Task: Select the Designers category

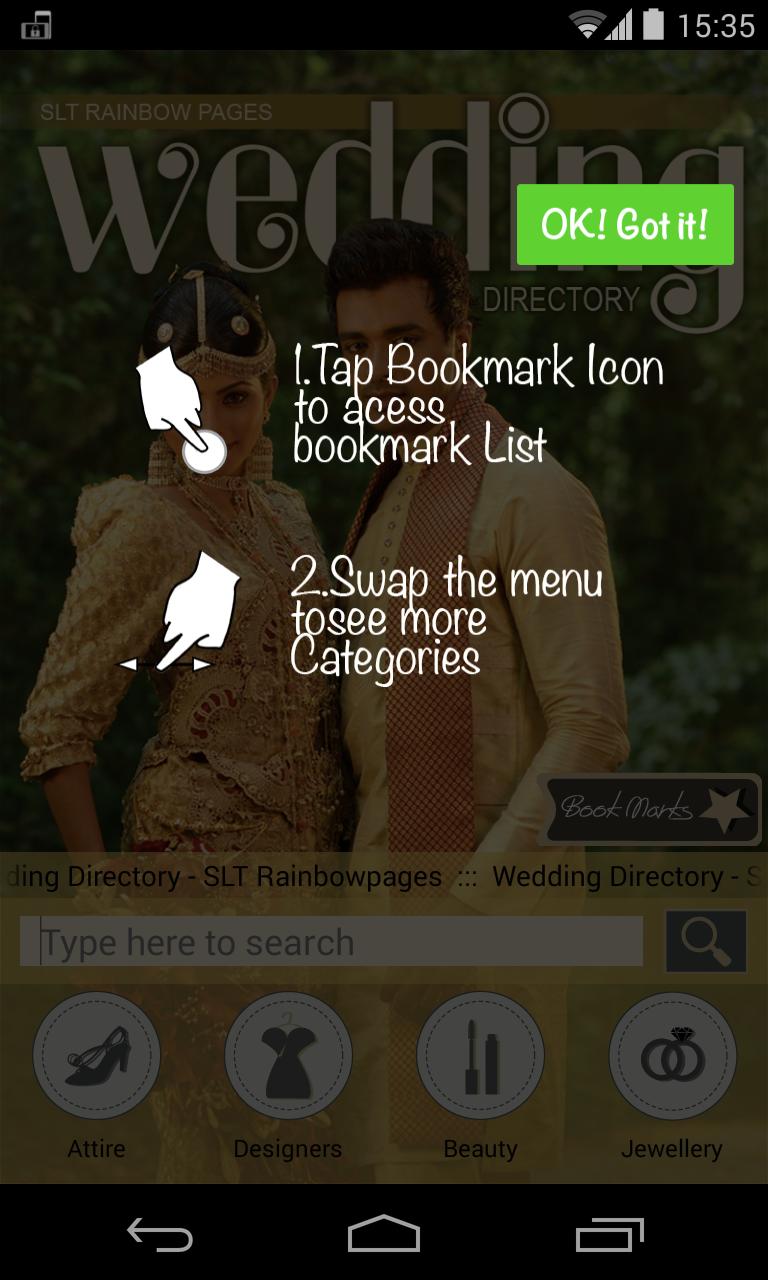Action: (x=288, y=1056)
